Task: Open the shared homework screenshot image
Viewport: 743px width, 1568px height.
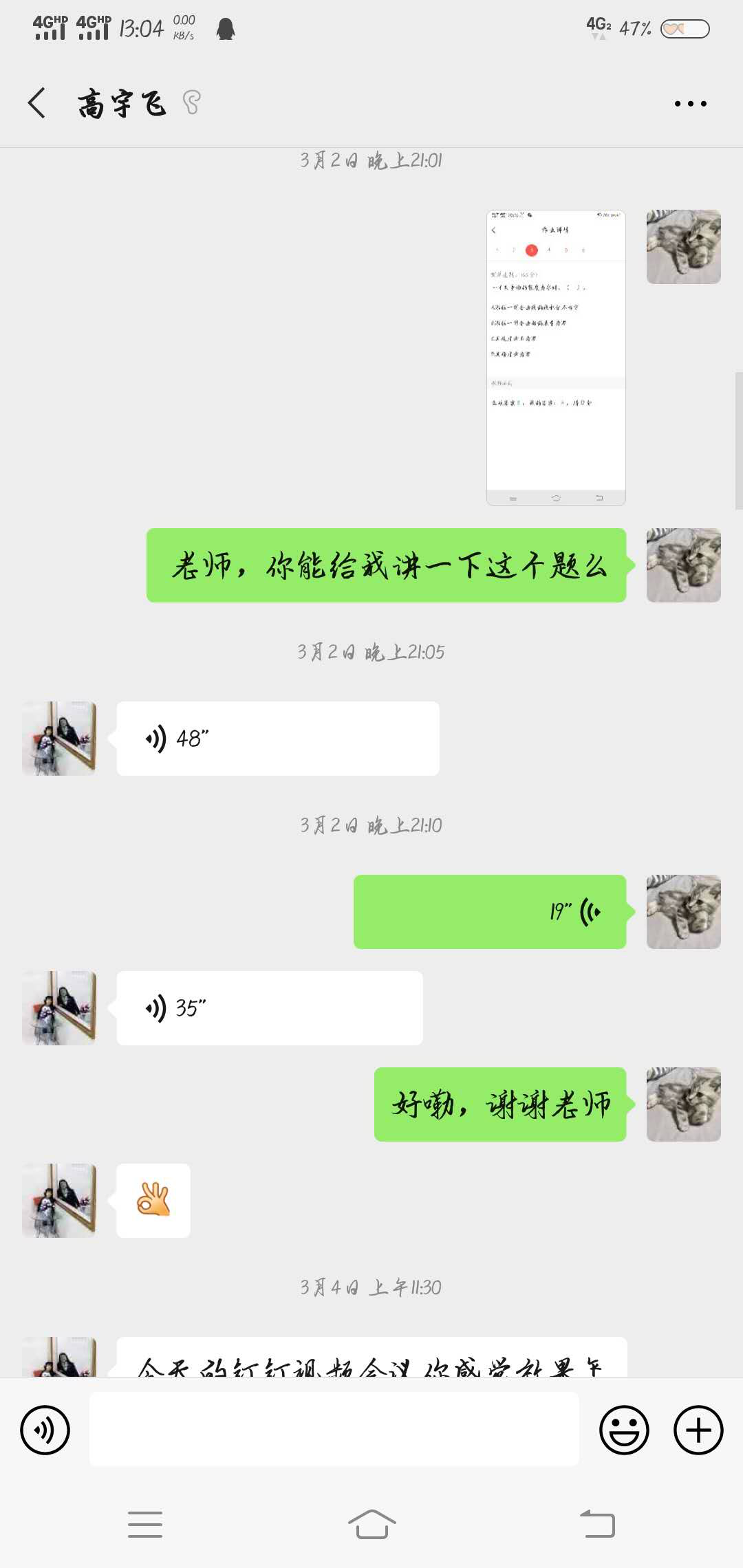Action: (x=556, y=358)
